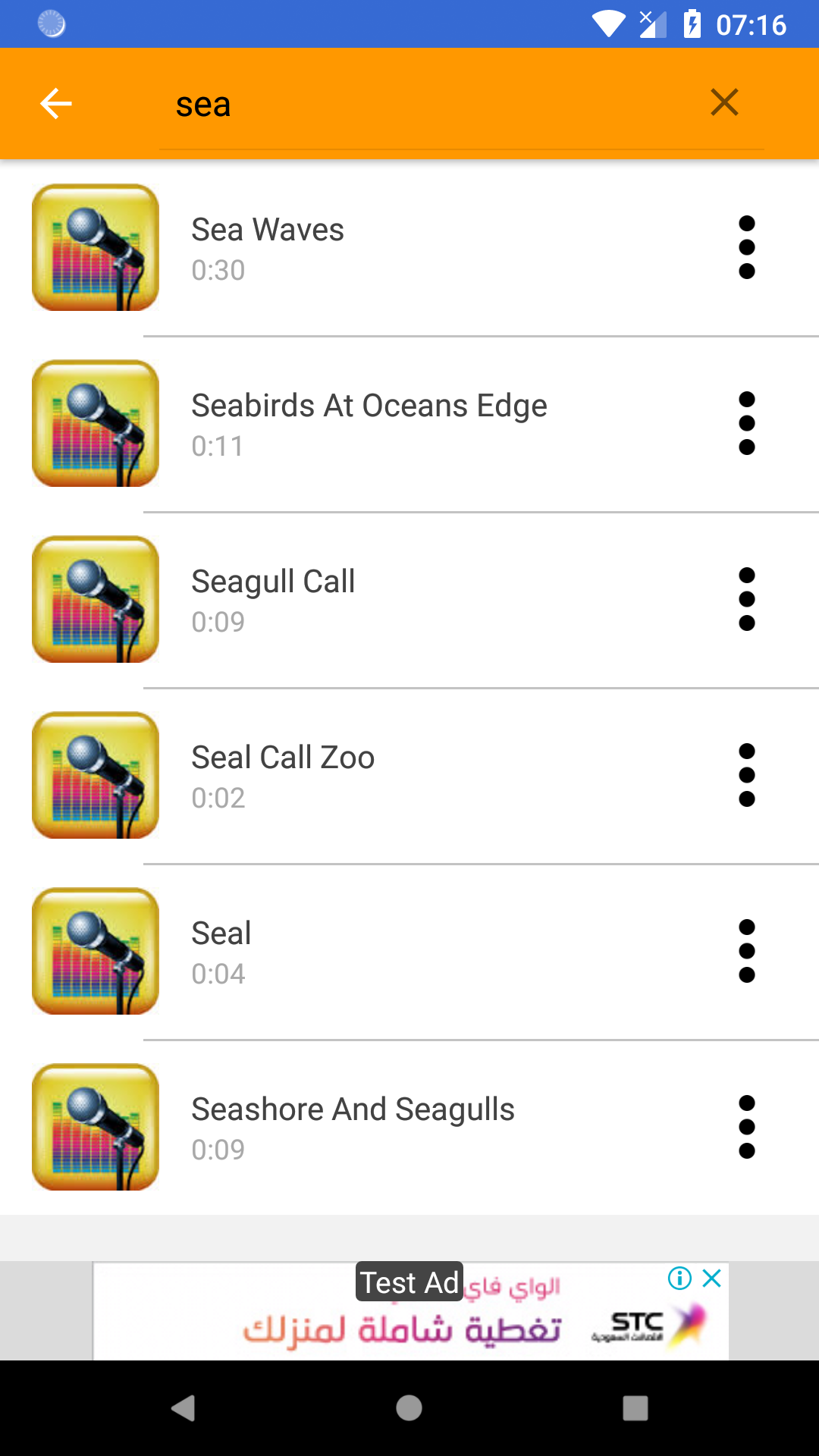
Task: Open options for Seashore And Seagulls
Action: point(747,1127)
